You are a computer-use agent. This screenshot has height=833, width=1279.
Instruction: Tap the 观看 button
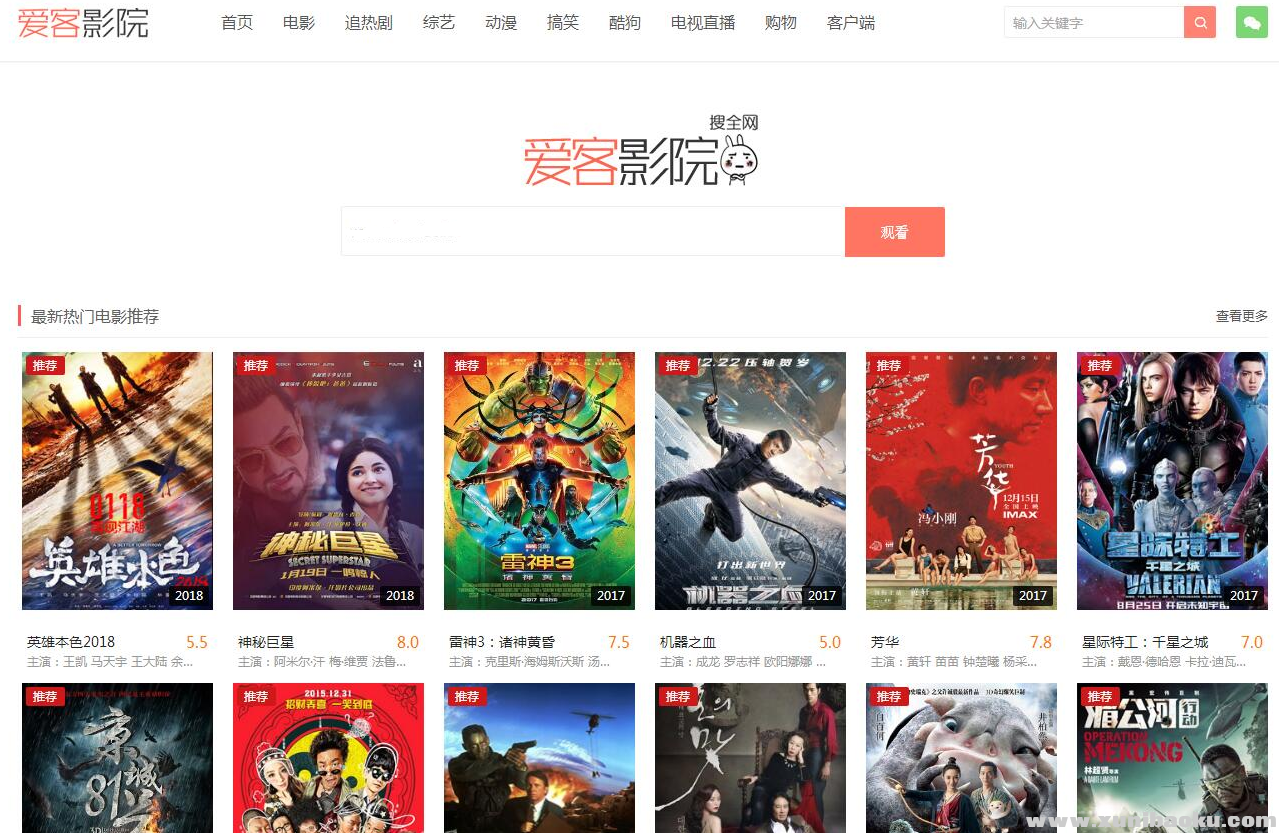[x=894, y=232]
